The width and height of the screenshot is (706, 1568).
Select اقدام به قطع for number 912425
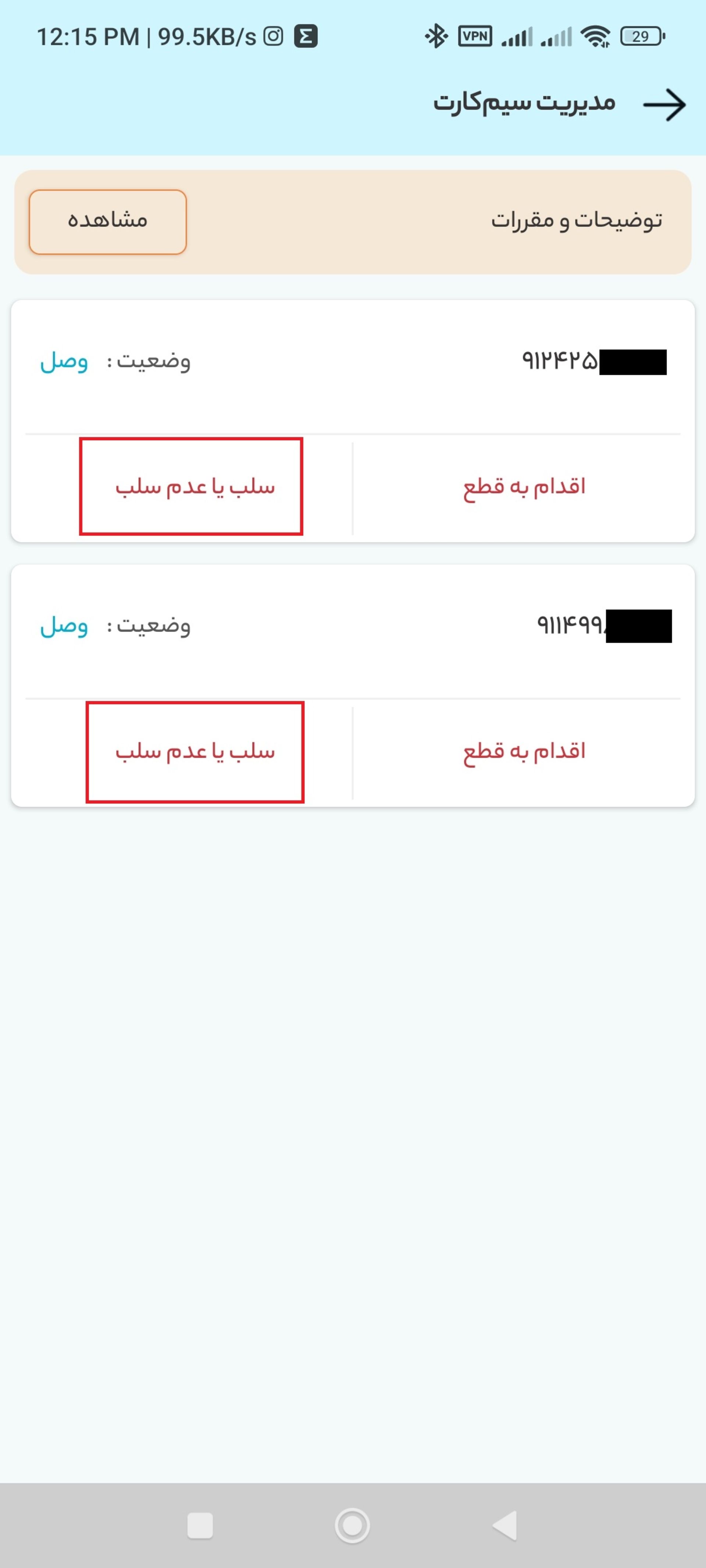click(524, 487)
